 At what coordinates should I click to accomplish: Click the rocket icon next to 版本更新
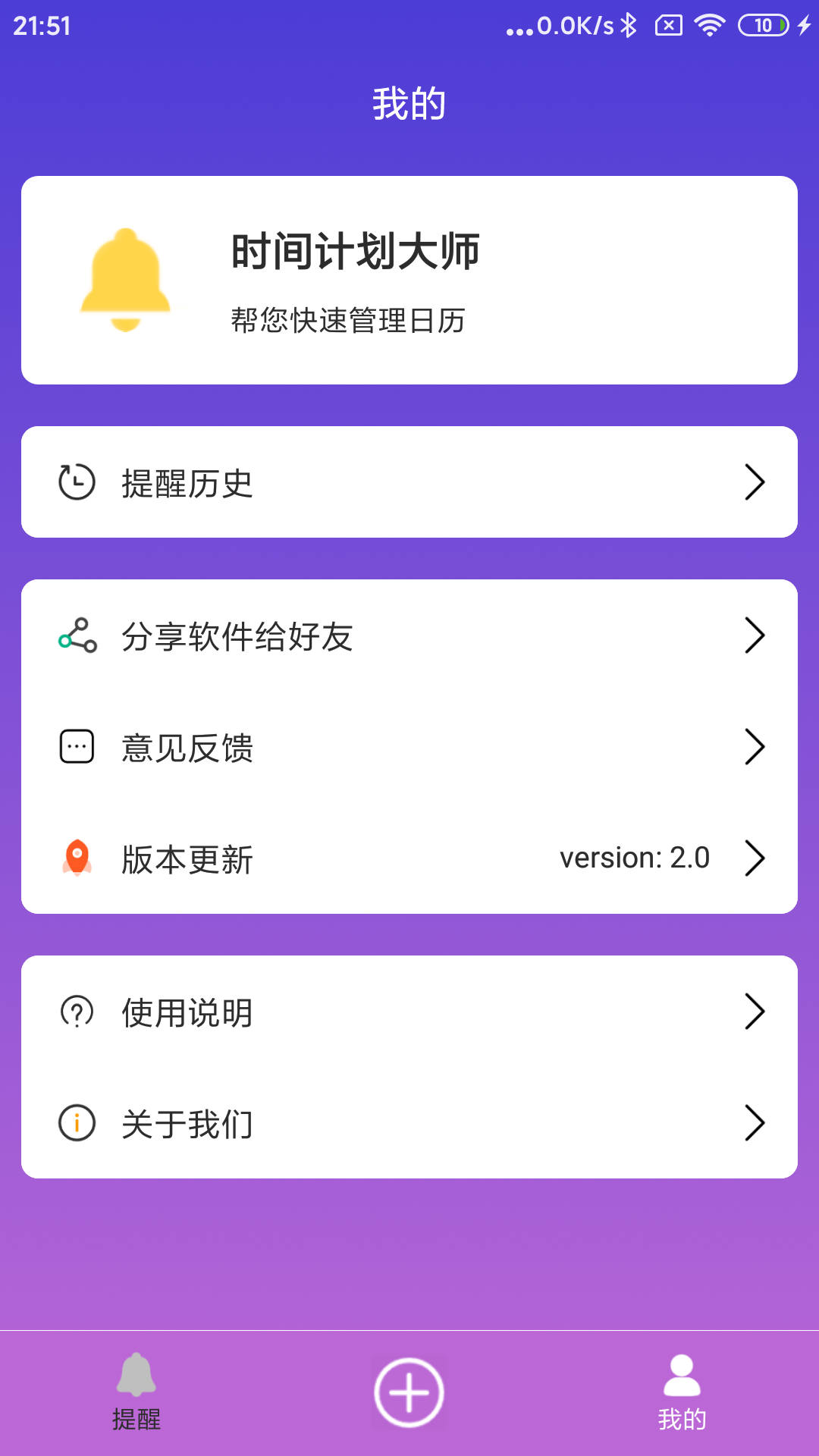(76, 858)
